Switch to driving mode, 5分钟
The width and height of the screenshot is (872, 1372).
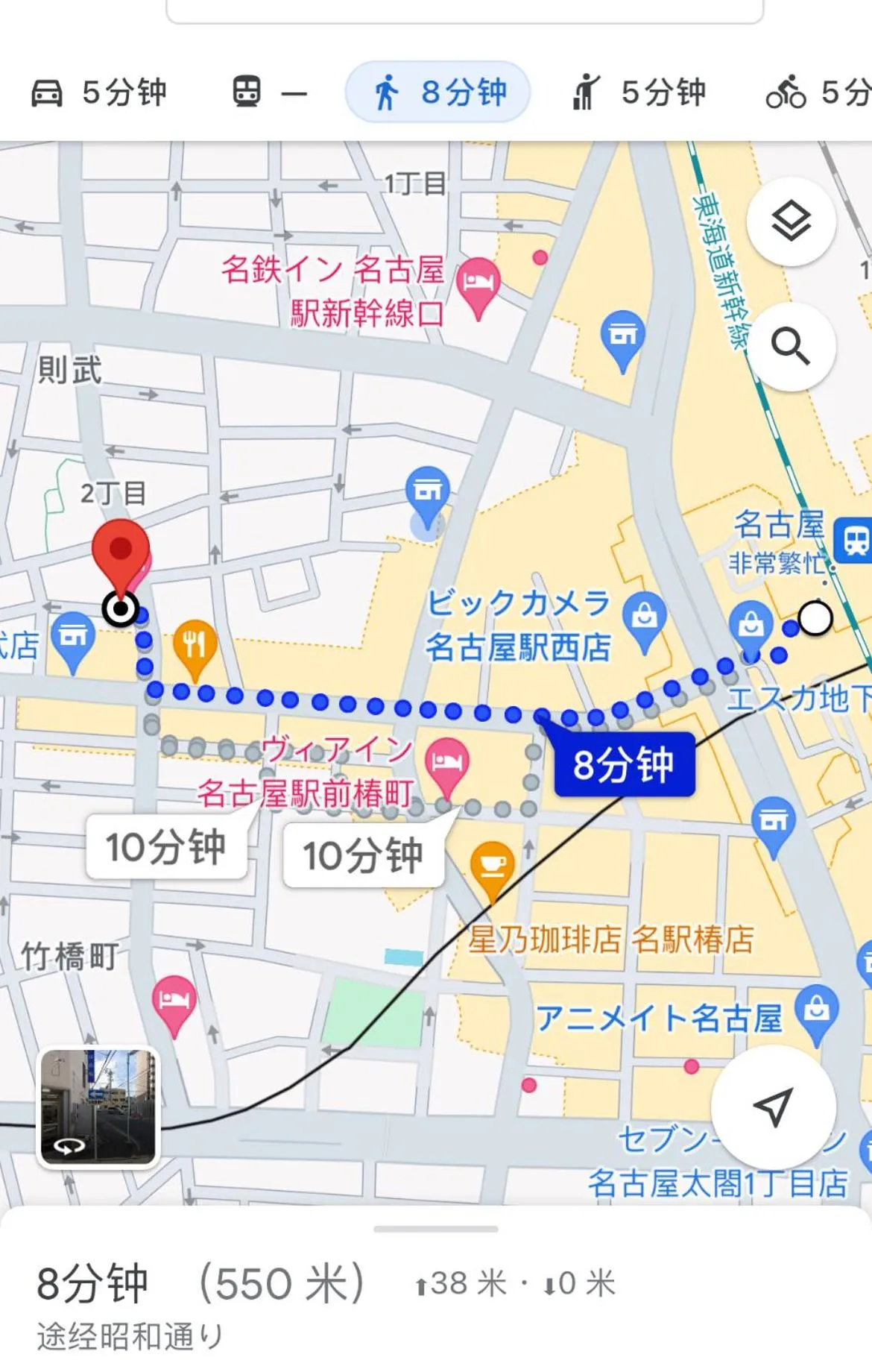(98, 93)
